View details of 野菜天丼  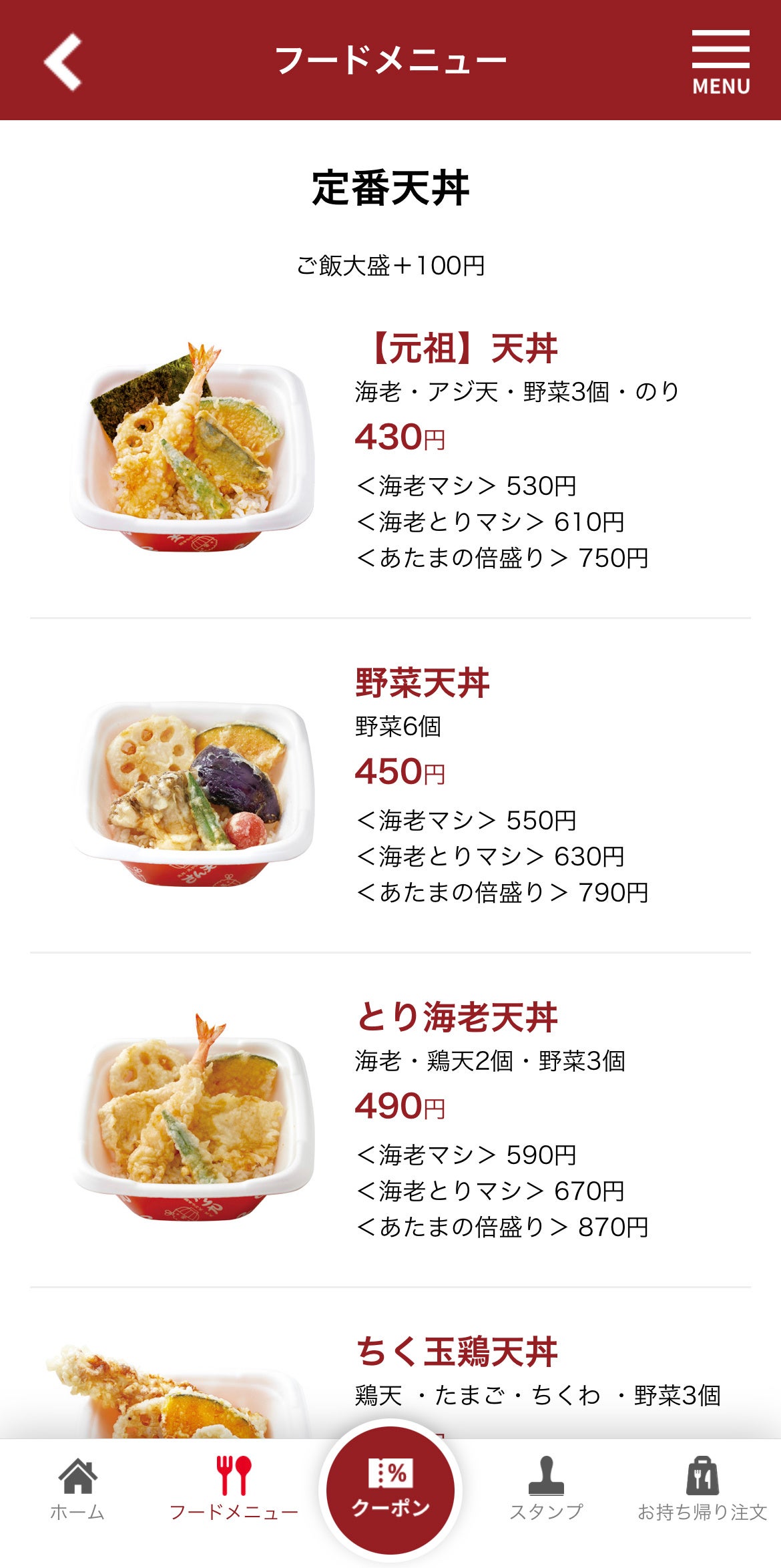point(422,683)
